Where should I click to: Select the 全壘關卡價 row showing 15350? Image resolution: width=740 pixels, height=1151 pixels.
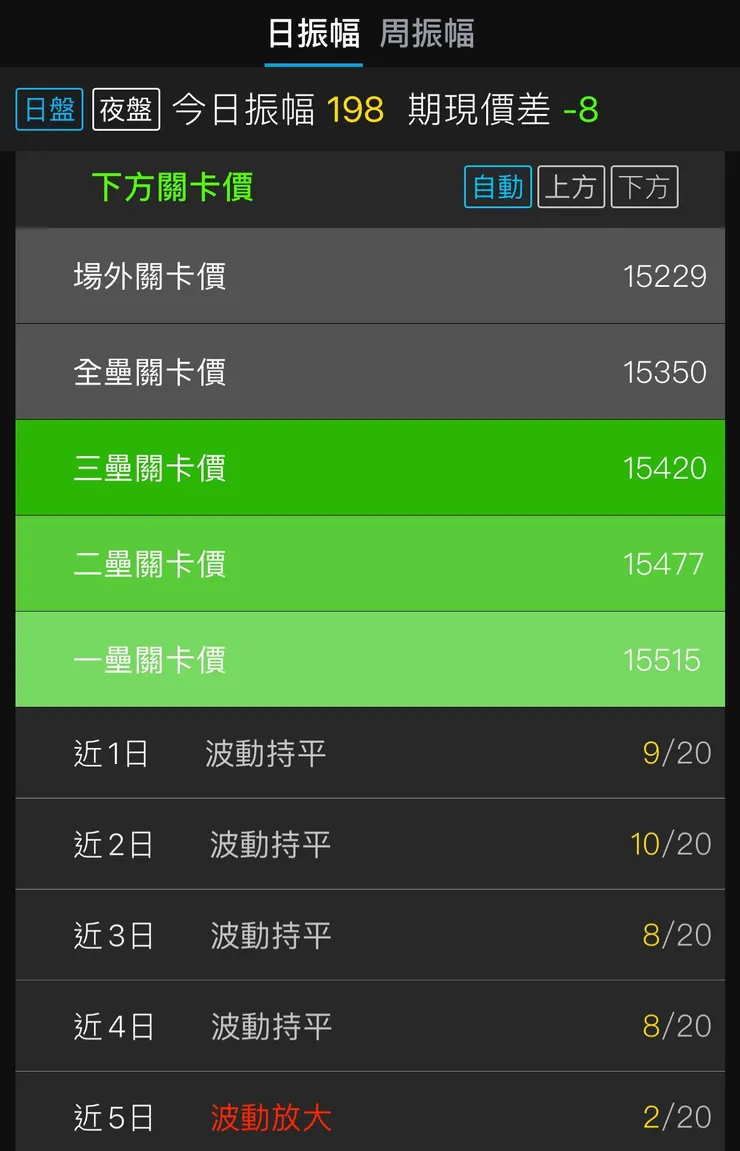(370, 372)
